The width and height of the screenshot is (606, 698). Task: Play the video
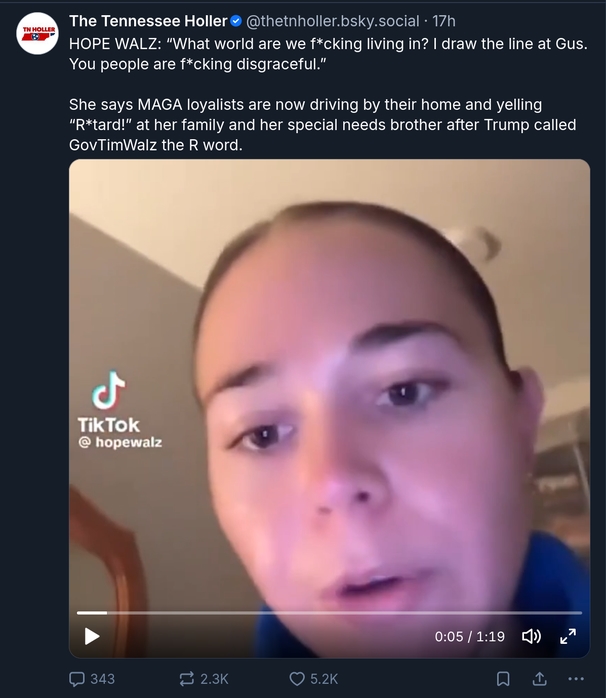[x=92, y=636]
